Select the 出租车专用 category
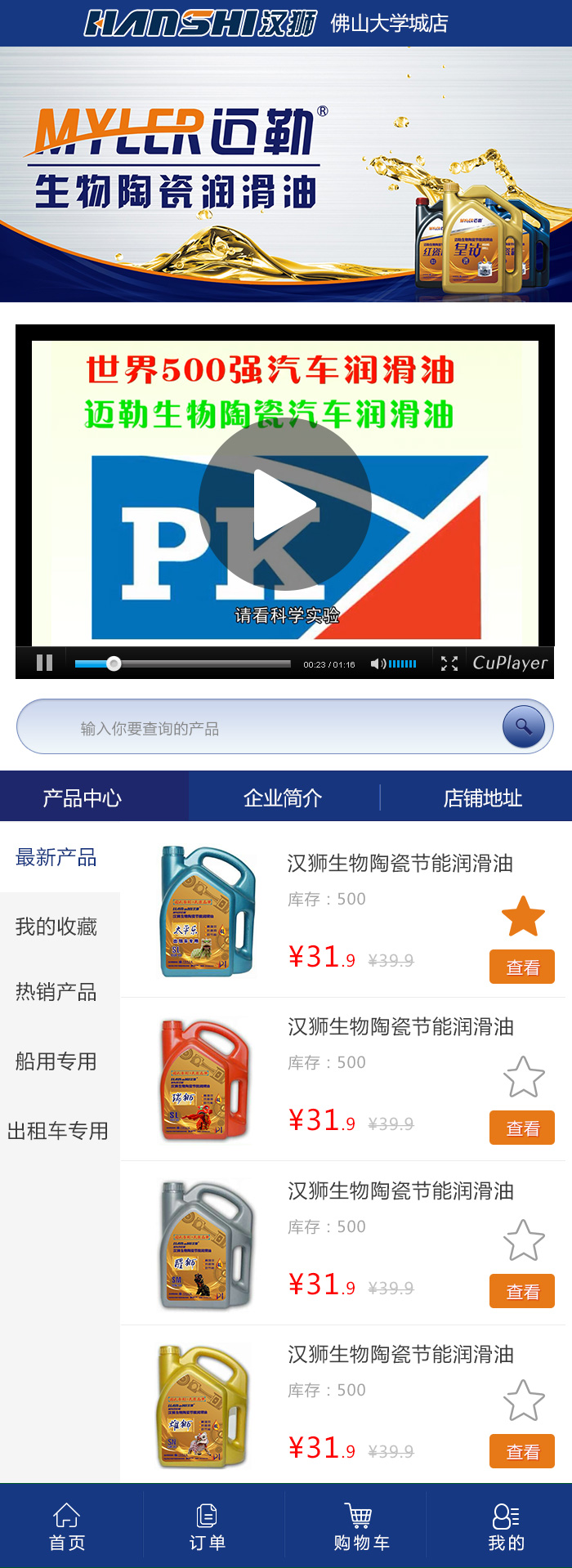 pos(58,1130)
